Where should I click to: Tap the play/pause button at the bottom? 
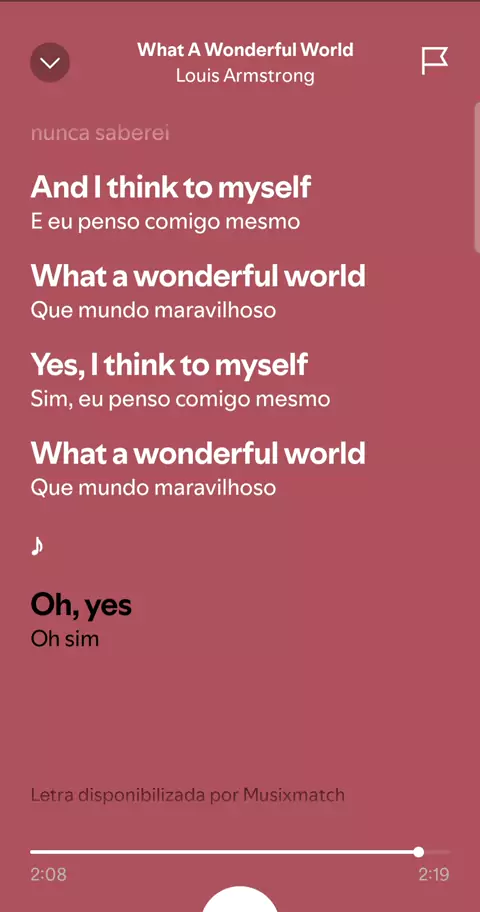240,899
